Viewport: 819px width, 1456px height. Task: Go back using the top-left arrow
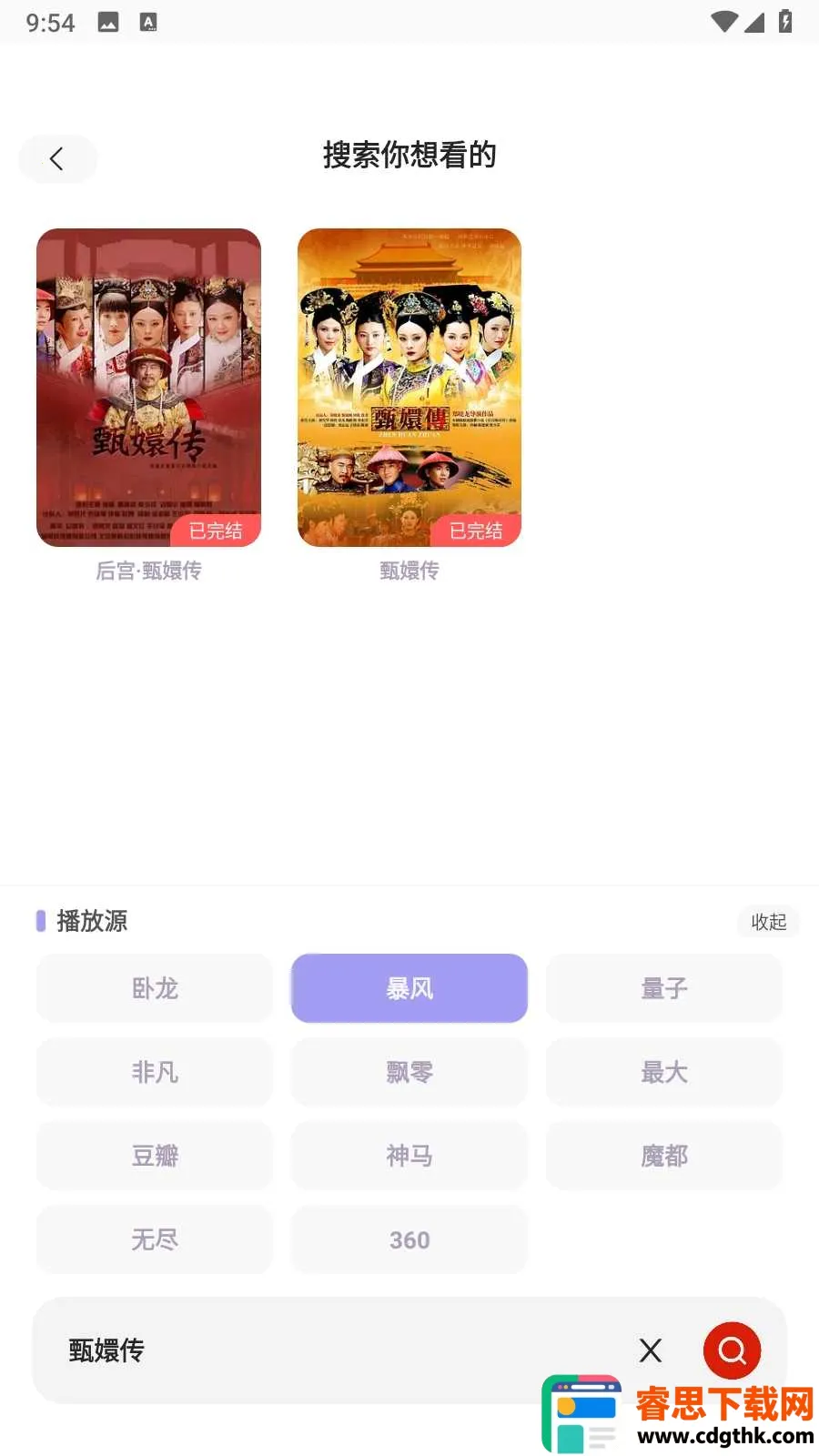click(x=57, y=159)
